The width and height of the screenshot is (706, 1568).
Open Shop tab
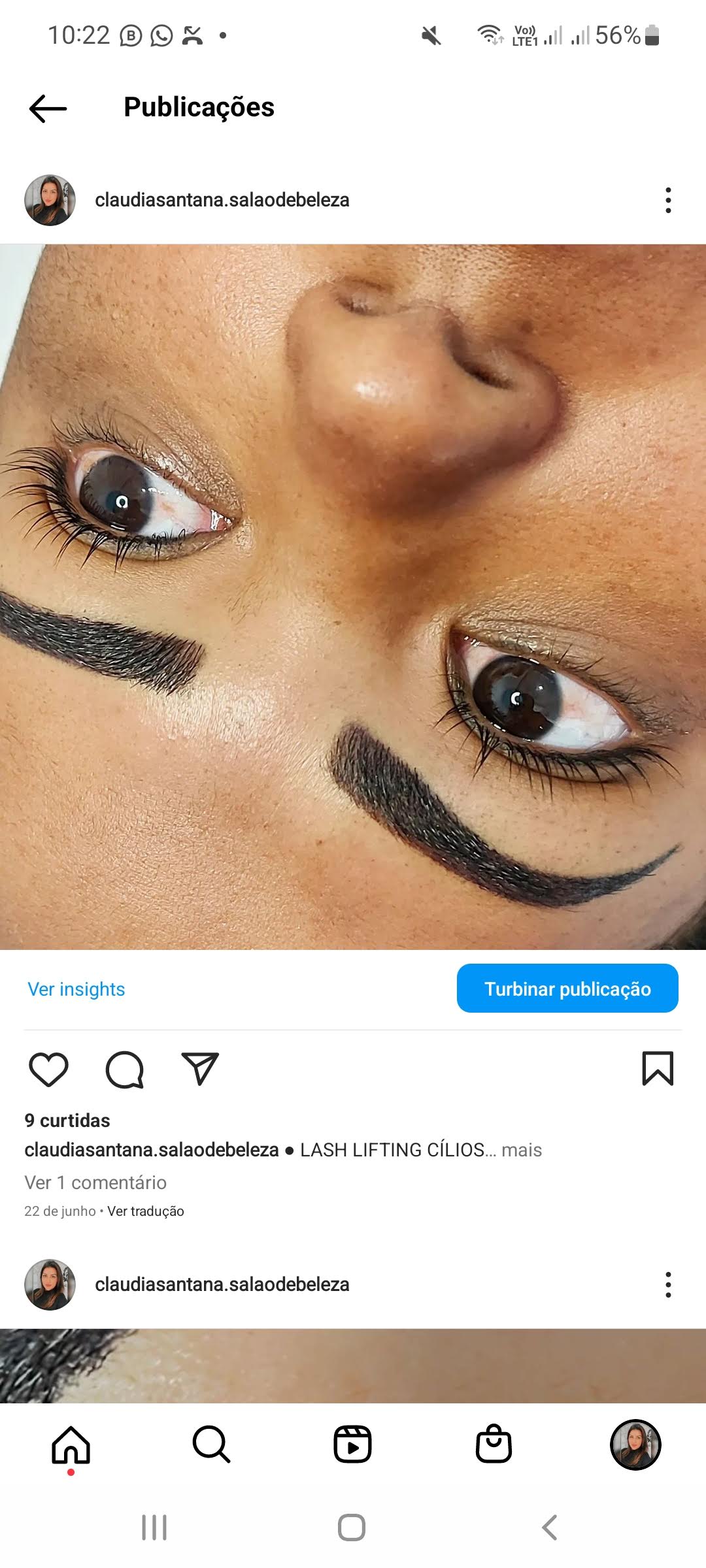[494, 1445]
